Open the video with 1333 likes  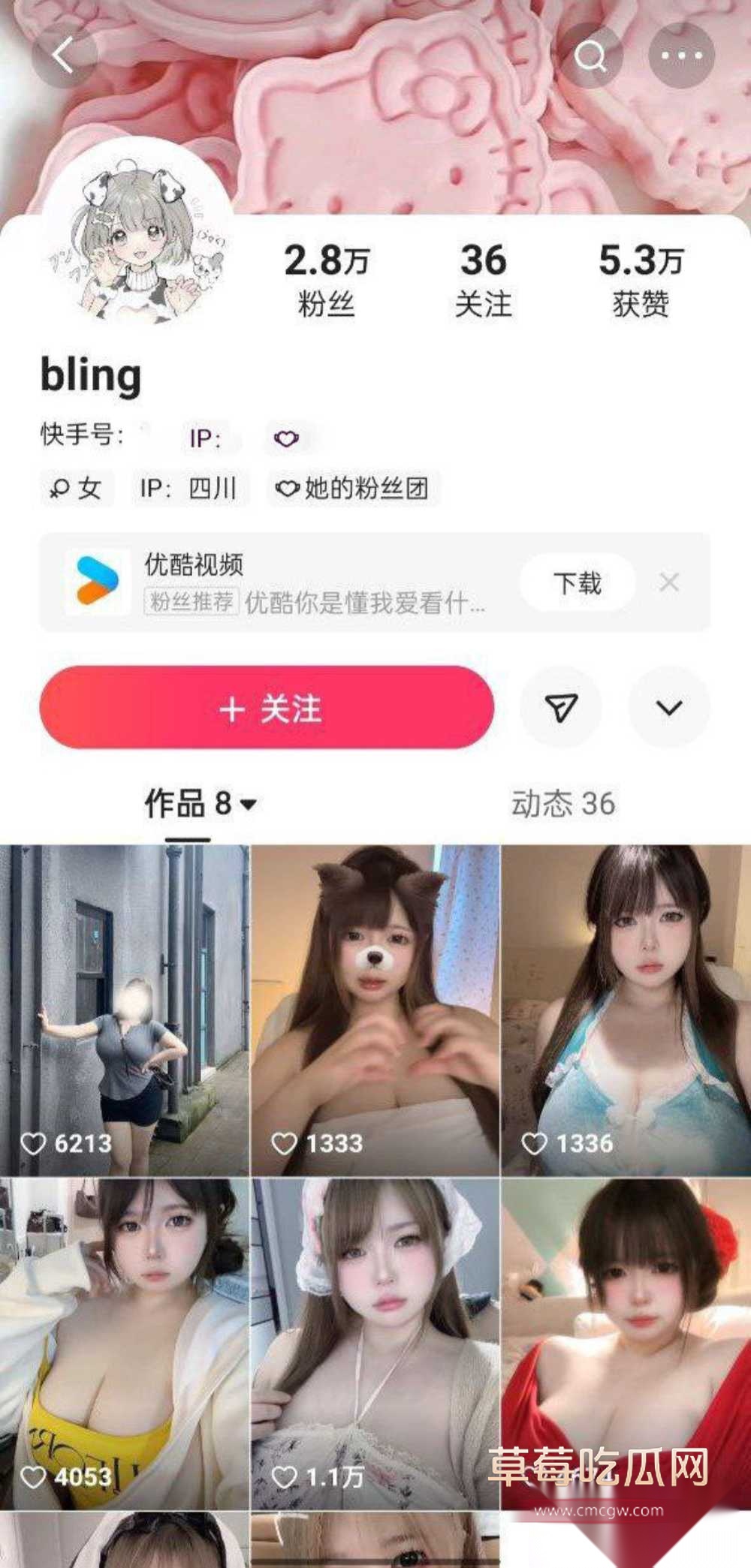375,1010
